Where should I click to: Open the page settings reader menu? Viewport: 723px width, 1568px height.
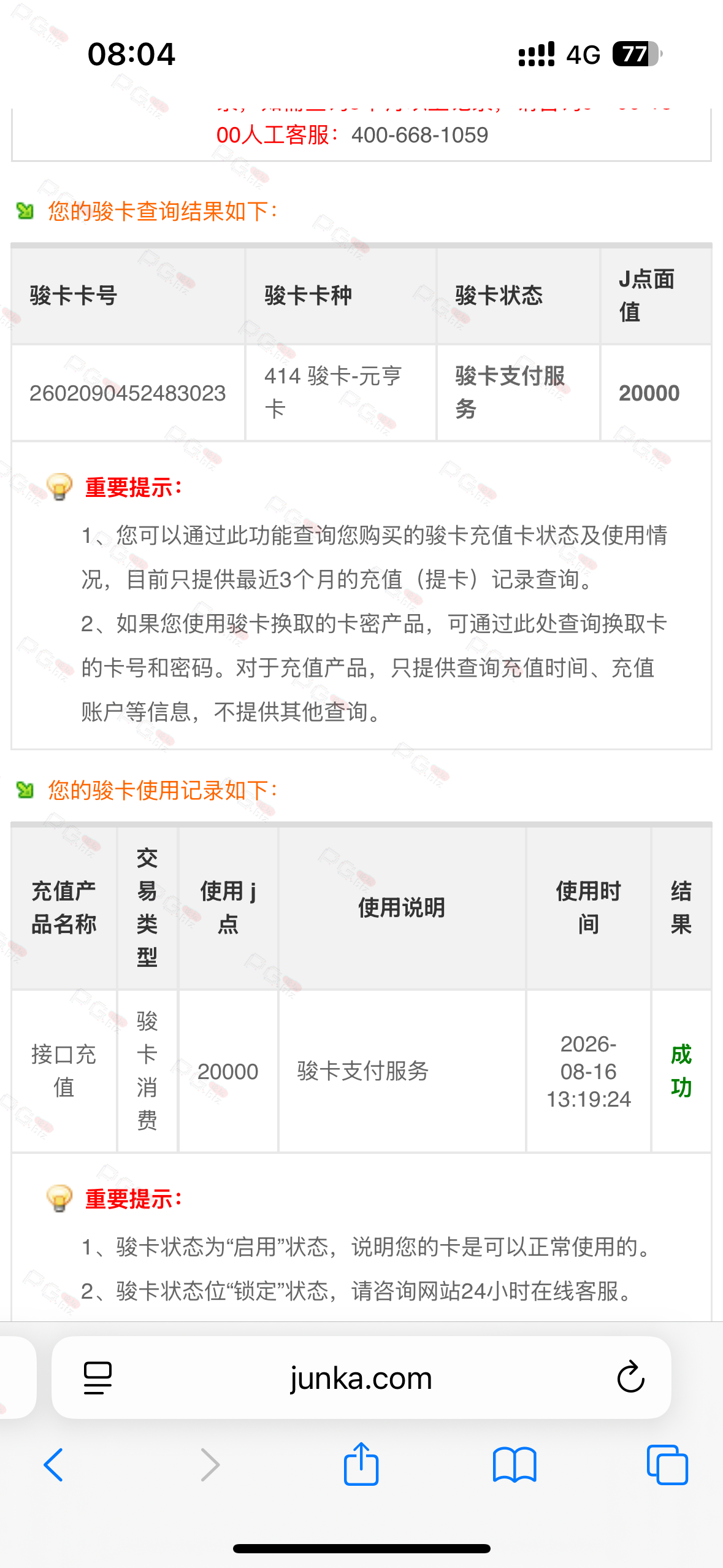point(98,1378)
